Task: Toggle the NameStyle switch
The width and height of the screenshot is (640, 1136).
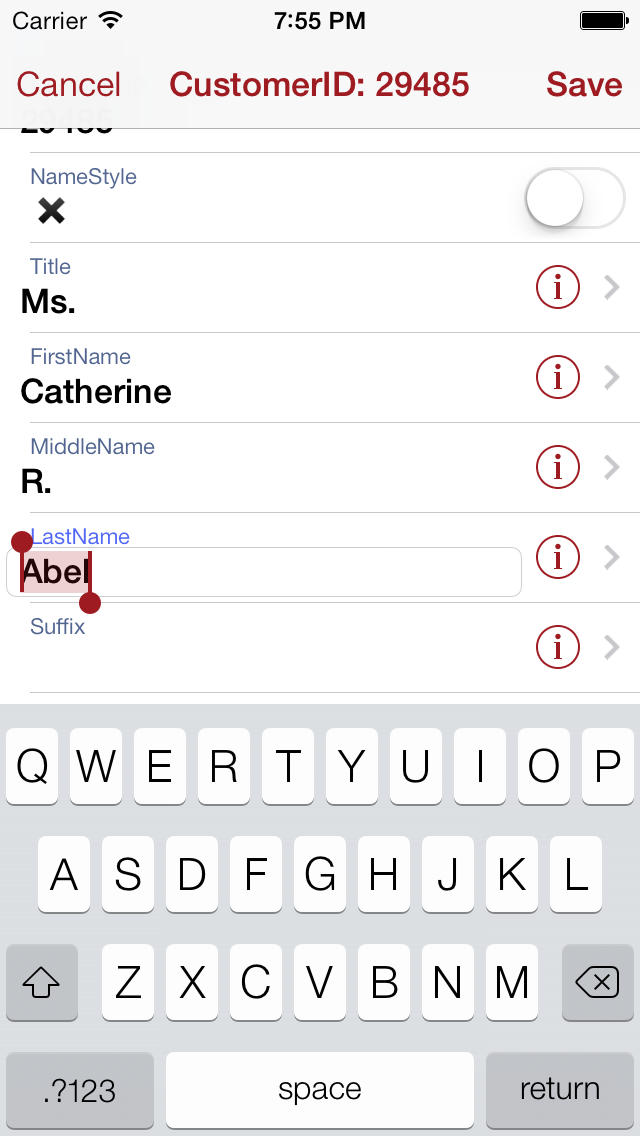Action: tap(575, 198)
